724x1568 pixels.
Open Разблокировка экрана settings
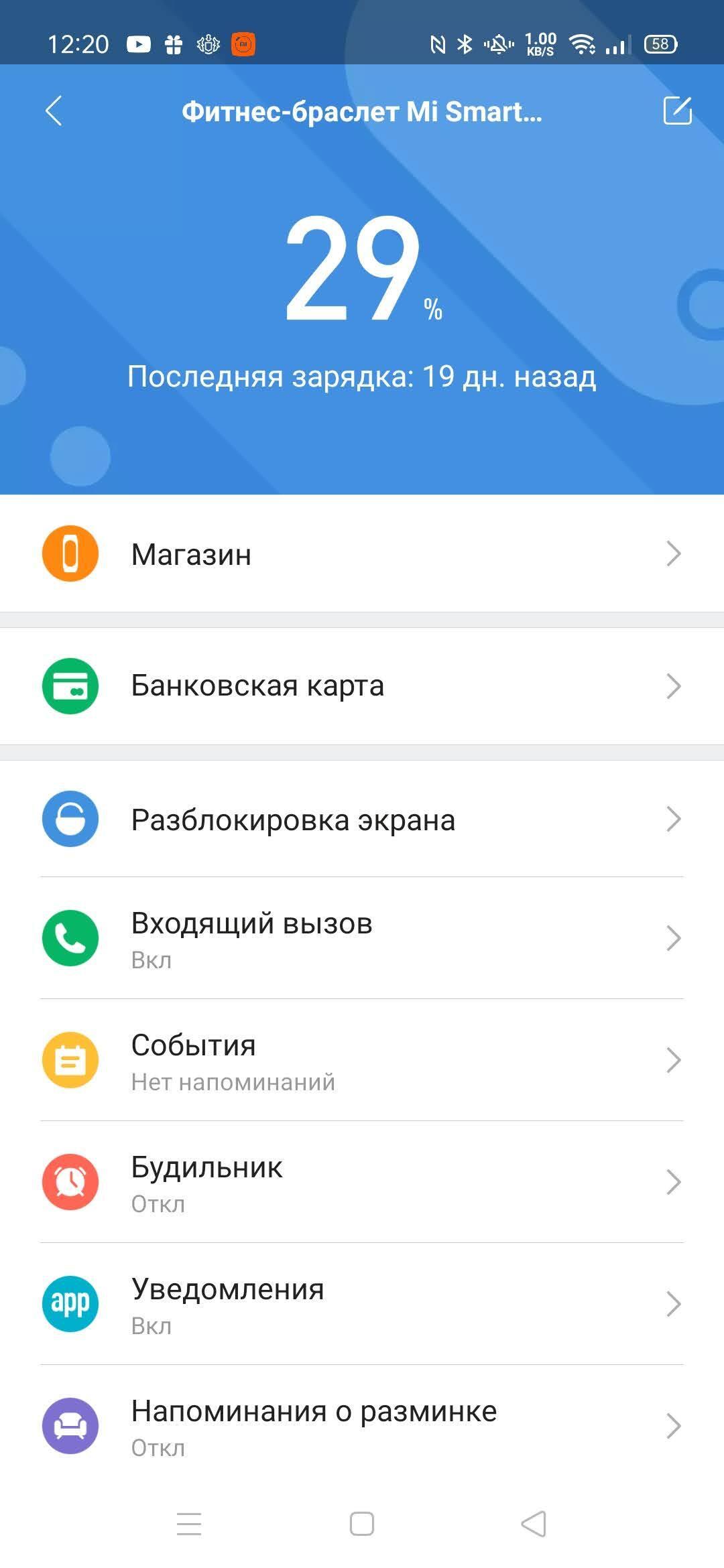(x=362, y=819)
